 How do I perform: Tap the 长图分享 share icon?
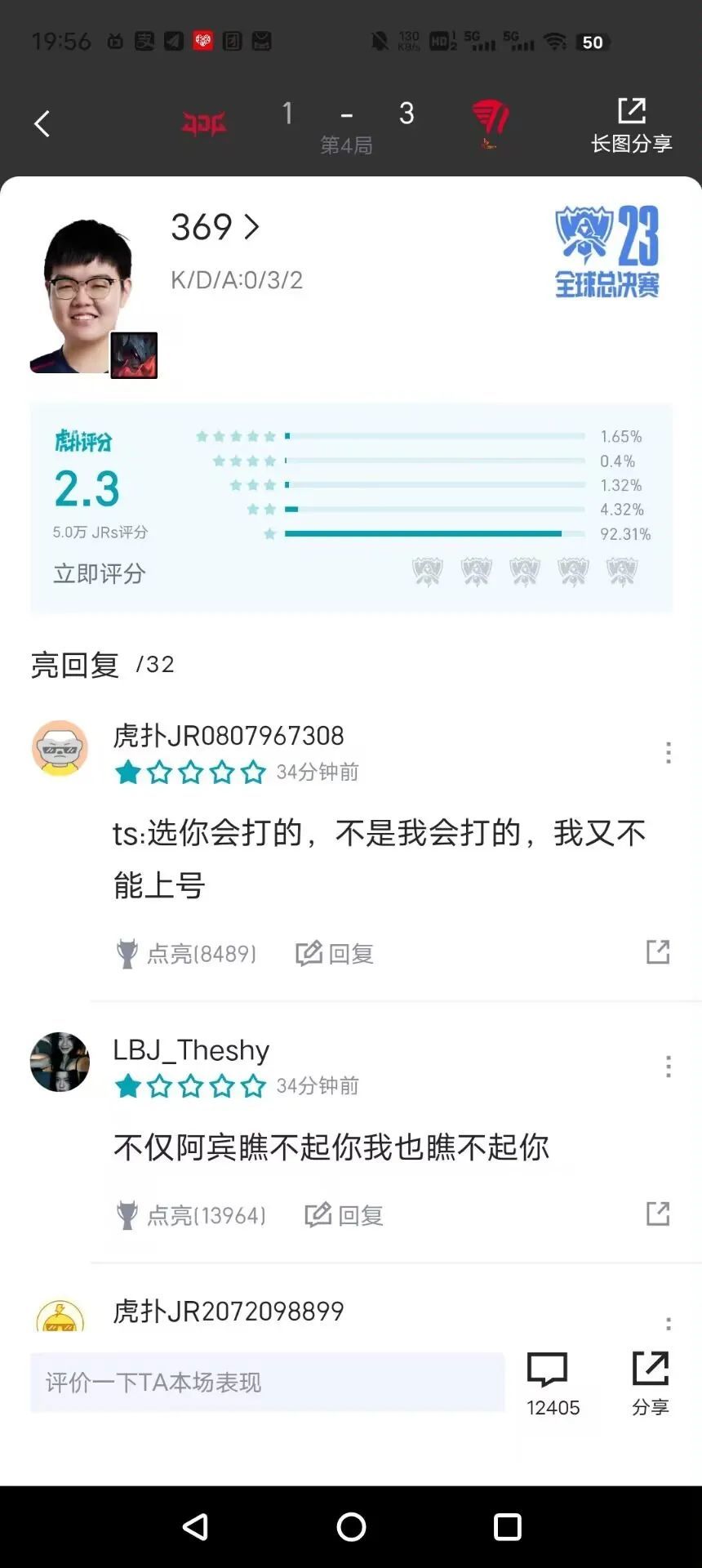click(x=632, y=111)
